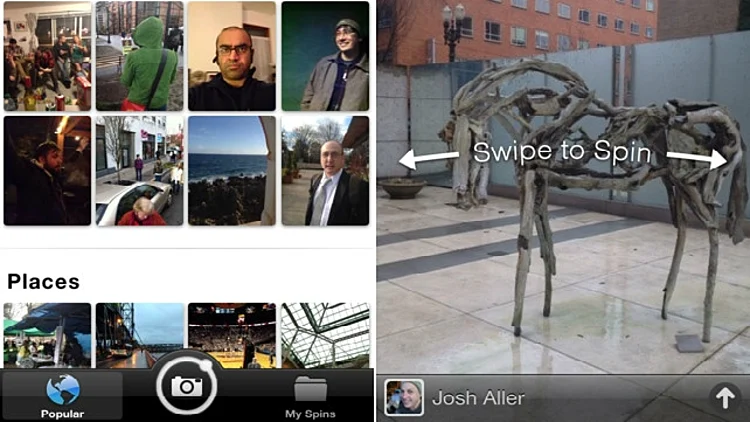Open the camera to capture a spin
Image resolution: width=750 pixels, height=422 pixels.
click(187, 387)
